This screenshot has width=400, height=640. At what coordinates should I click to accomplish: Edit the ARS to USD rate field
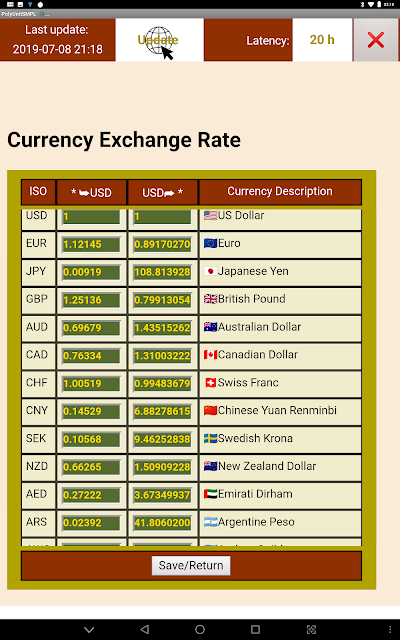[x=91, y=522]
